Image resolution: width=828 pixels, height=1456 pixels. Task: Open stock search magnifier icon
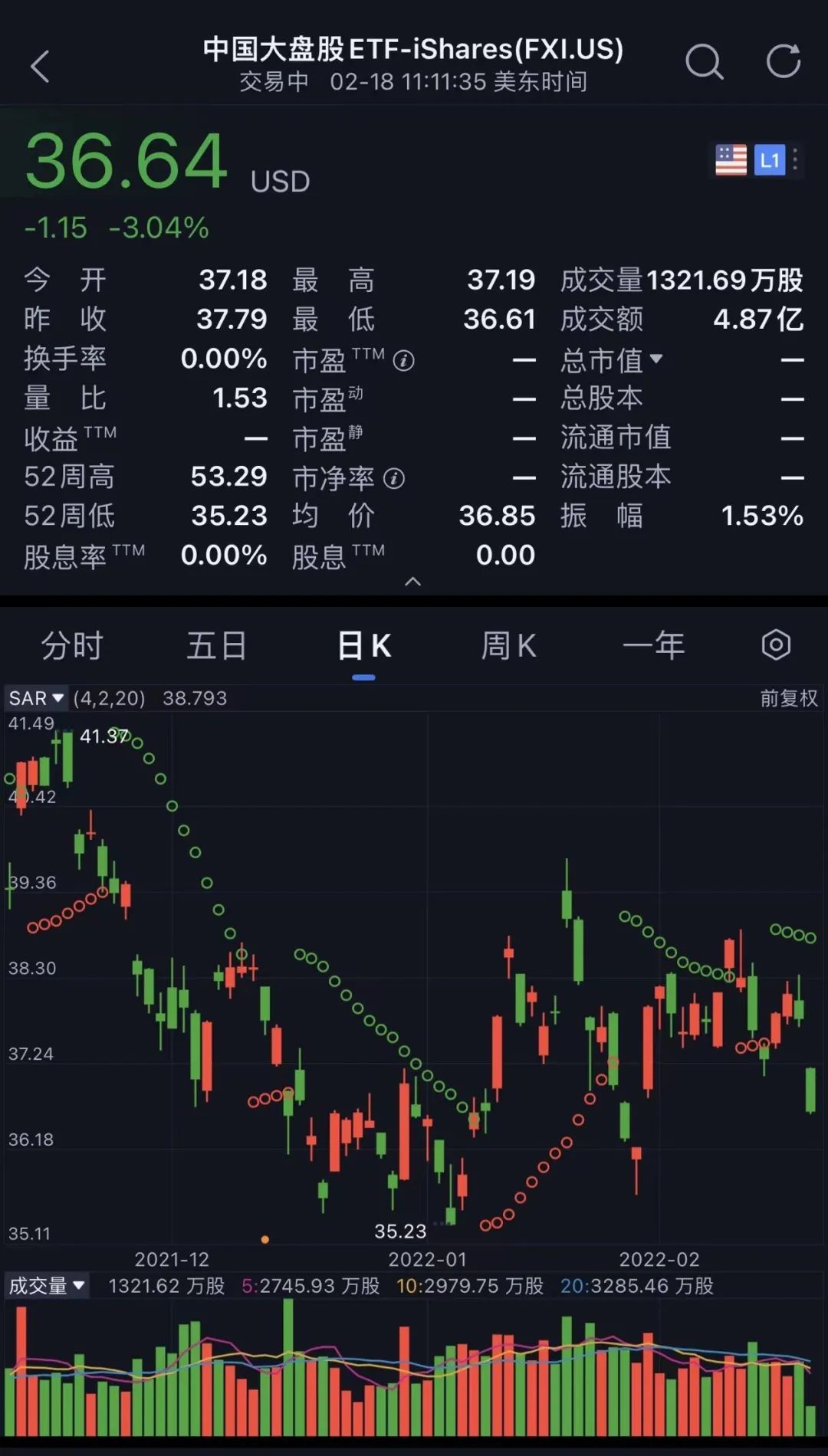704,63
